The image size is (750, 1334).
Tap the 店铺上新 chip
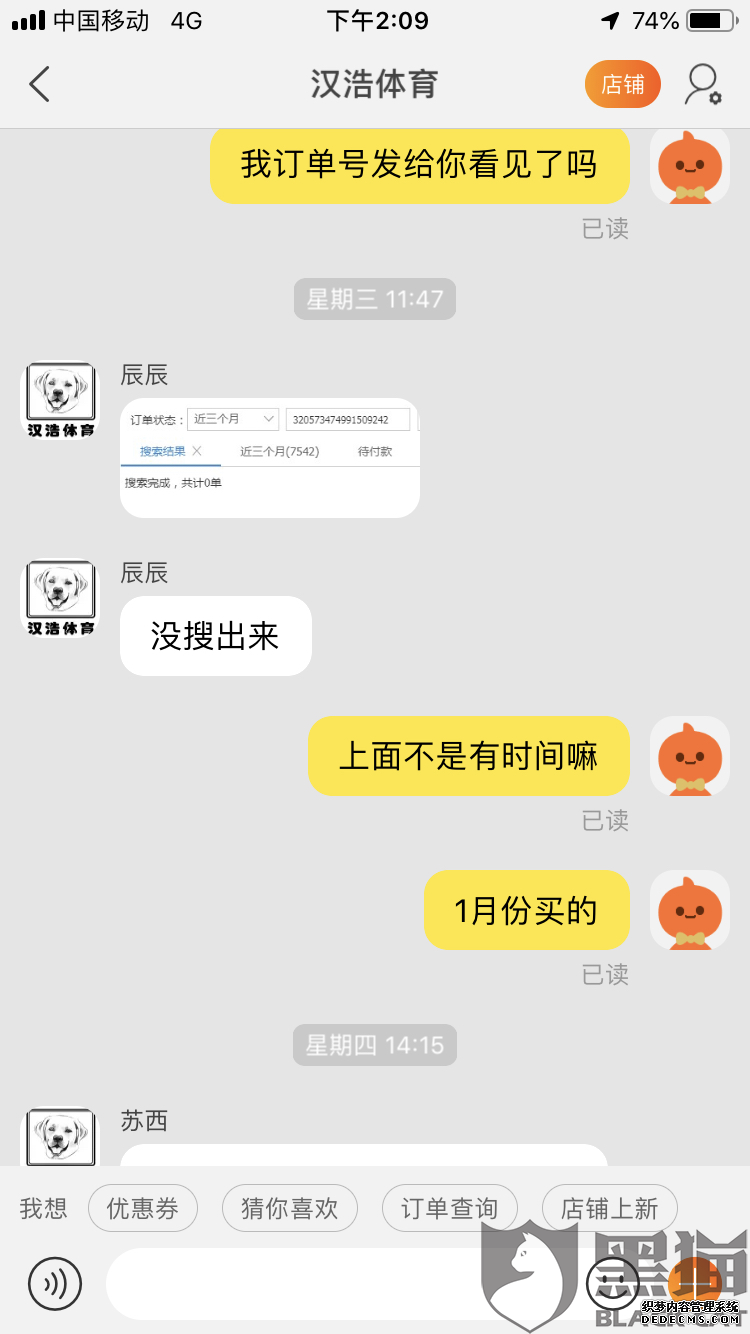pos(609,1209)
